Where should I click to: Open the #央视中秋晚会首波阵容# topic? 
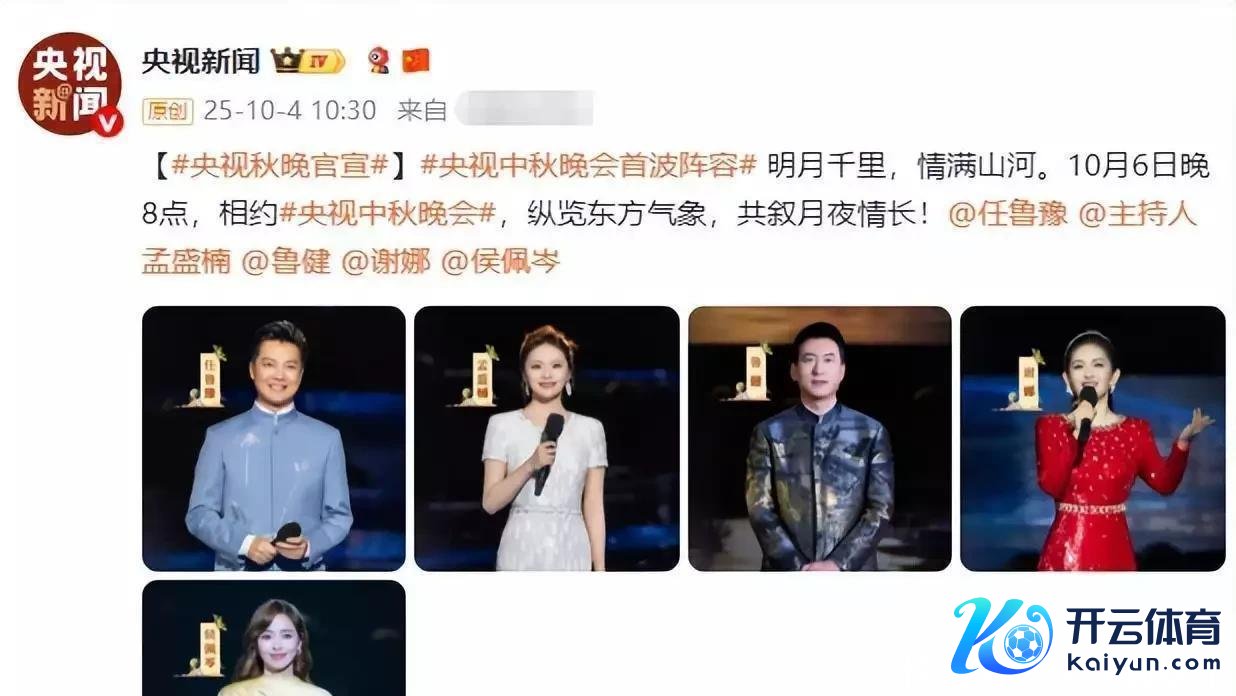(588, 166)
